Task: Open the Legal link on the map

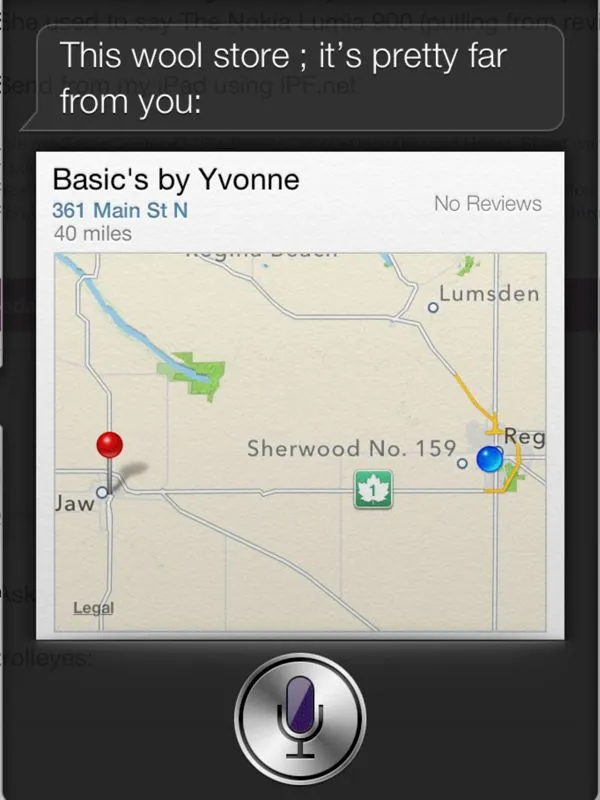Action: [93, 608]
